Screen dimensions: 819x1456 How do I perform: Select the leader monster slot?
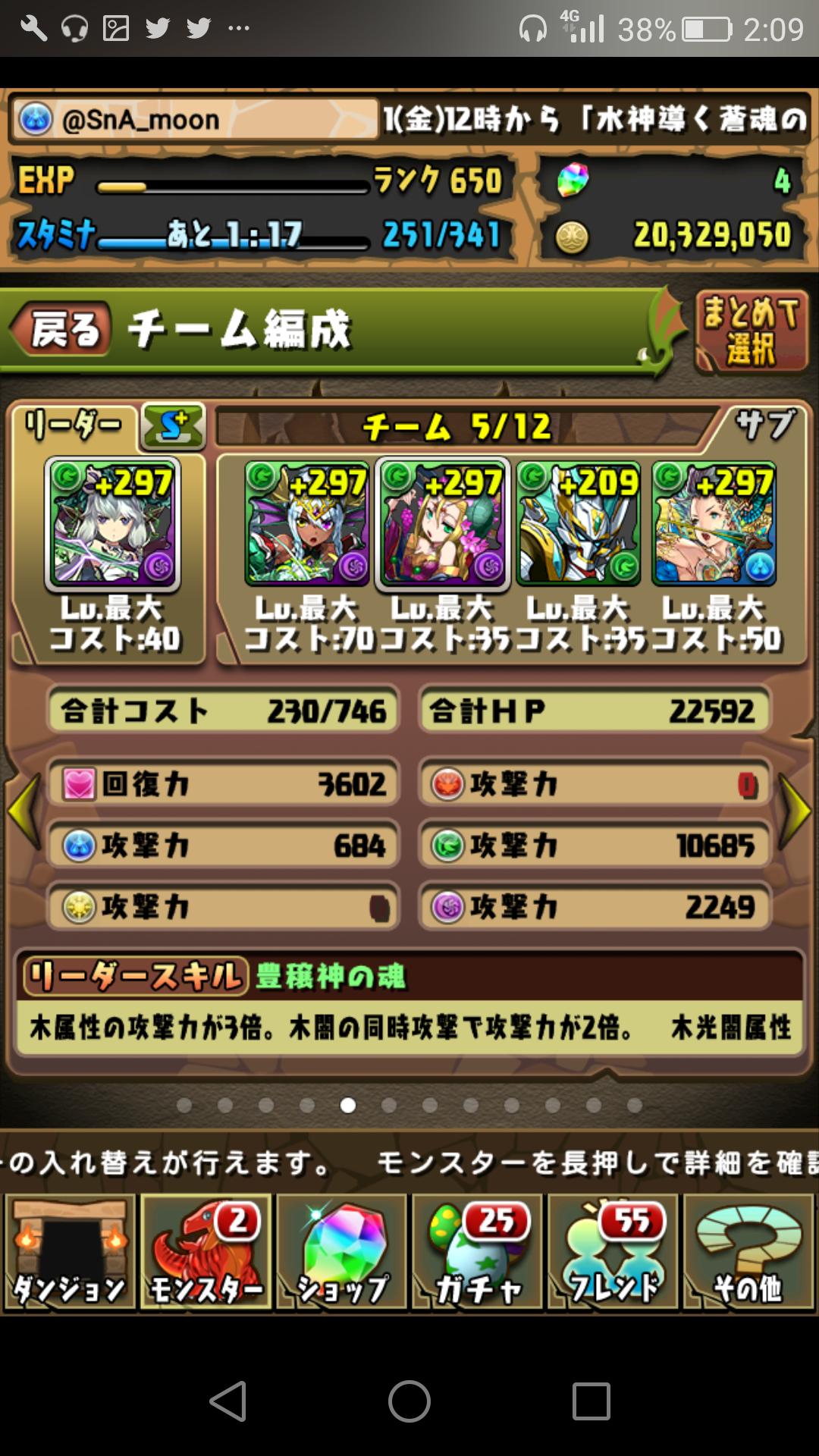[112, 523]
